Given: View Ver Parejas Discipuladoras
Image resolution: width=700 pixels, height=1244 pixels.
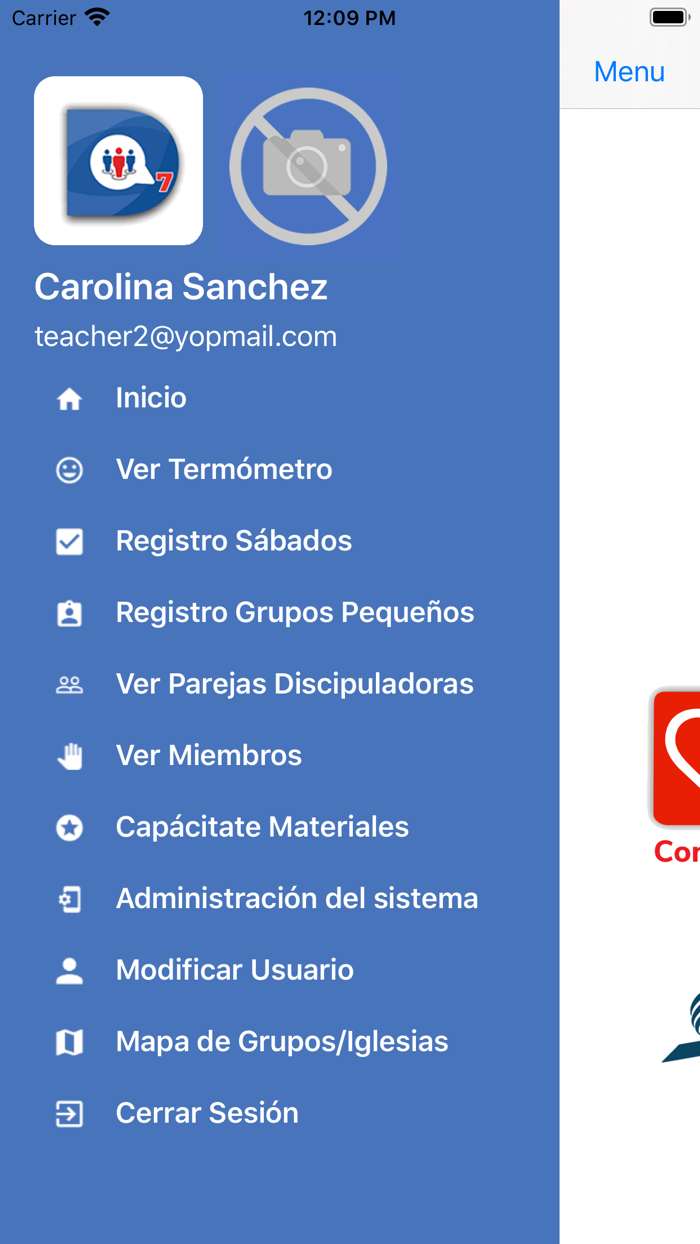Looking at the screenshot, I should click(279, 684).
